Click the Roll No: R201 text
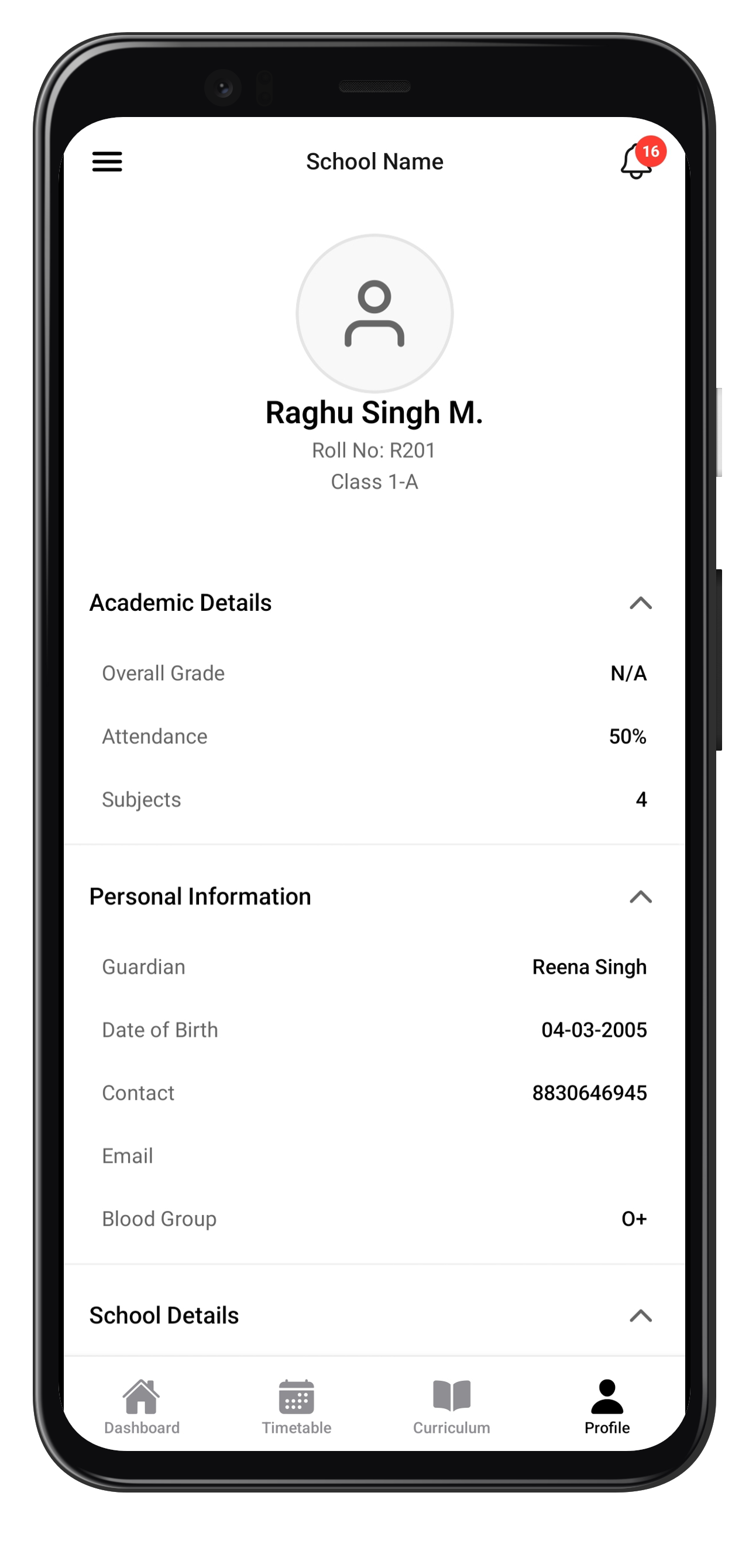 (374, 450)
